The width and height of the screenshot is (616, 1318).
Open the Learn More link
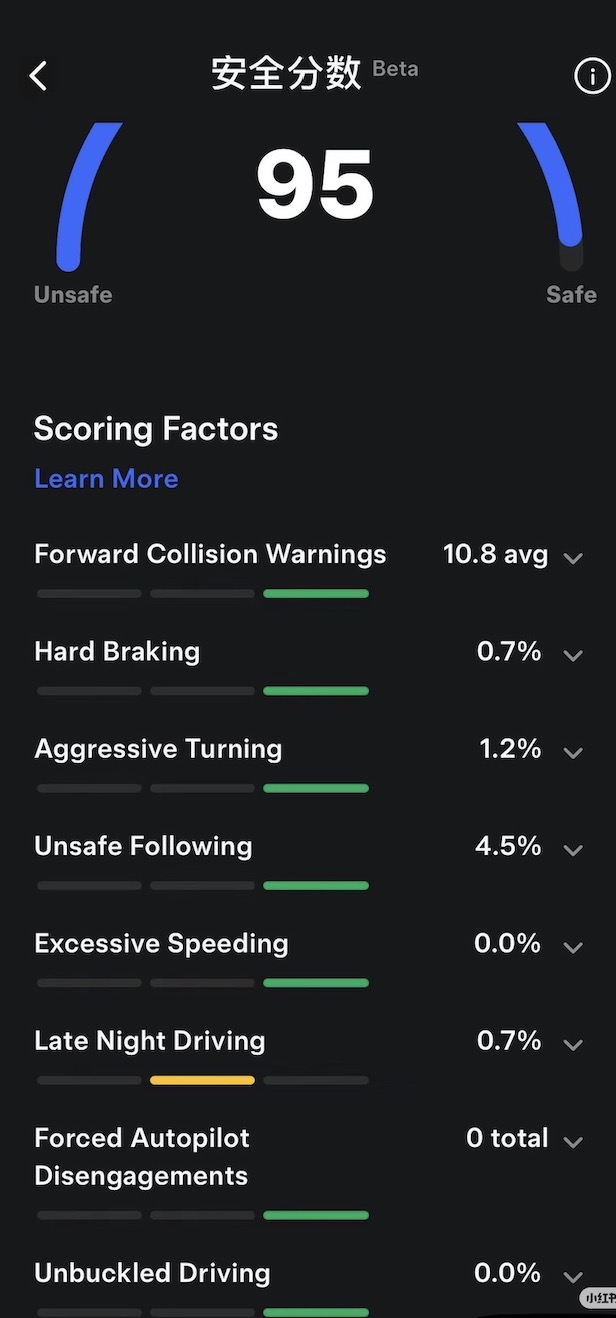pos(106,478)
